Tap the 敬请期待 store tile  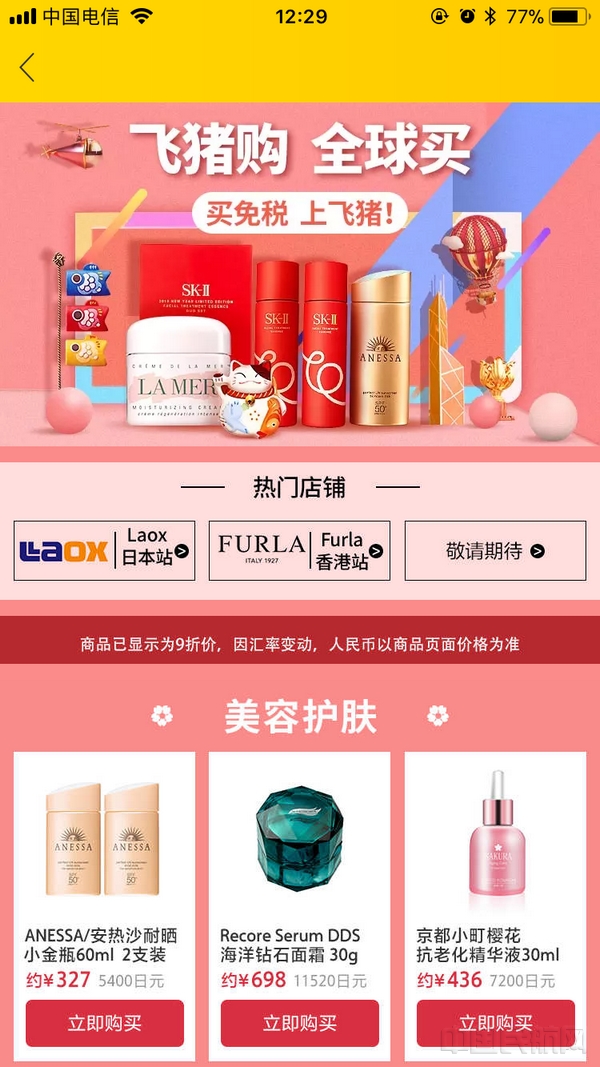[495, 550]
